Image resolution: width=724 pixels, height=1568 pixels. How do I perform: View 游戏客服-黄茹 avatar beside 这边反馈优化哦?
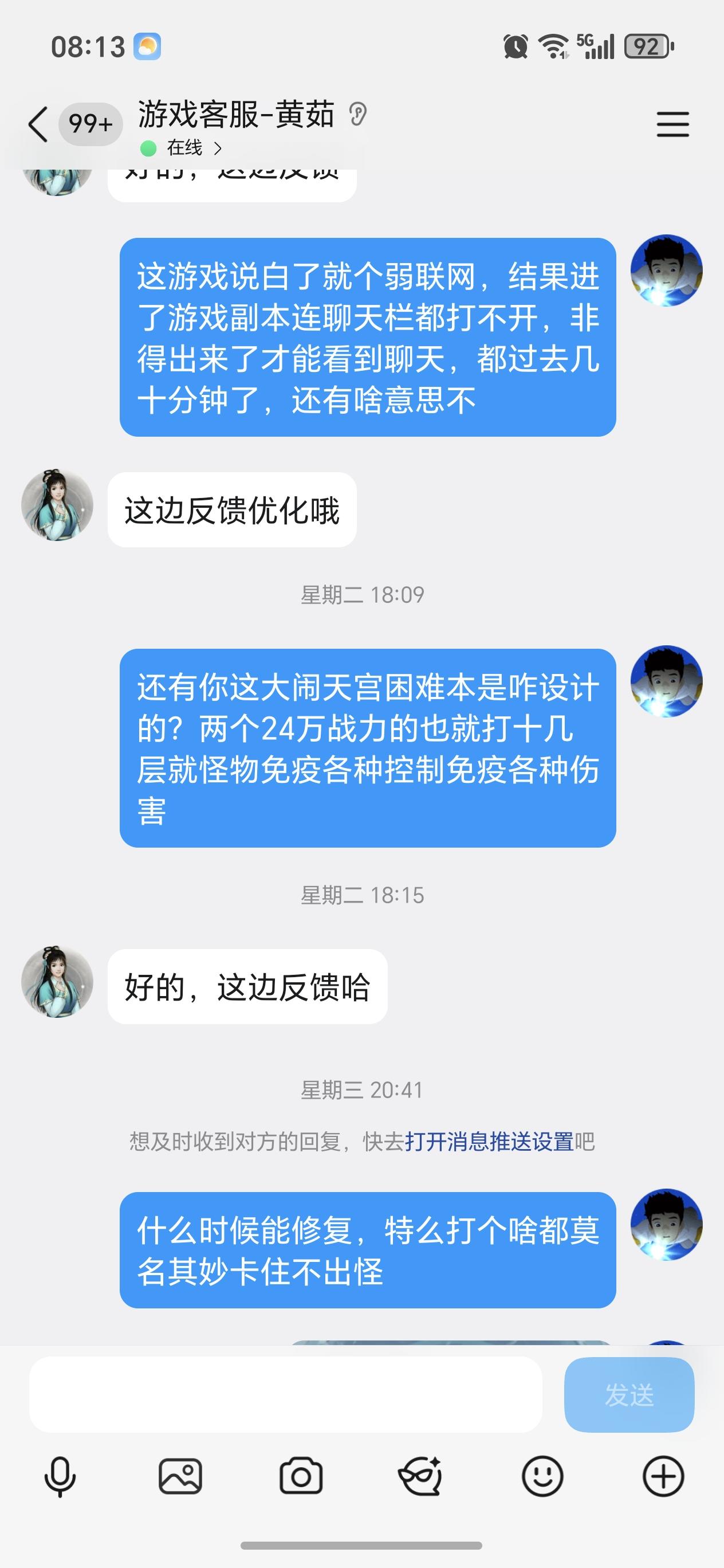tap(57, 505)
